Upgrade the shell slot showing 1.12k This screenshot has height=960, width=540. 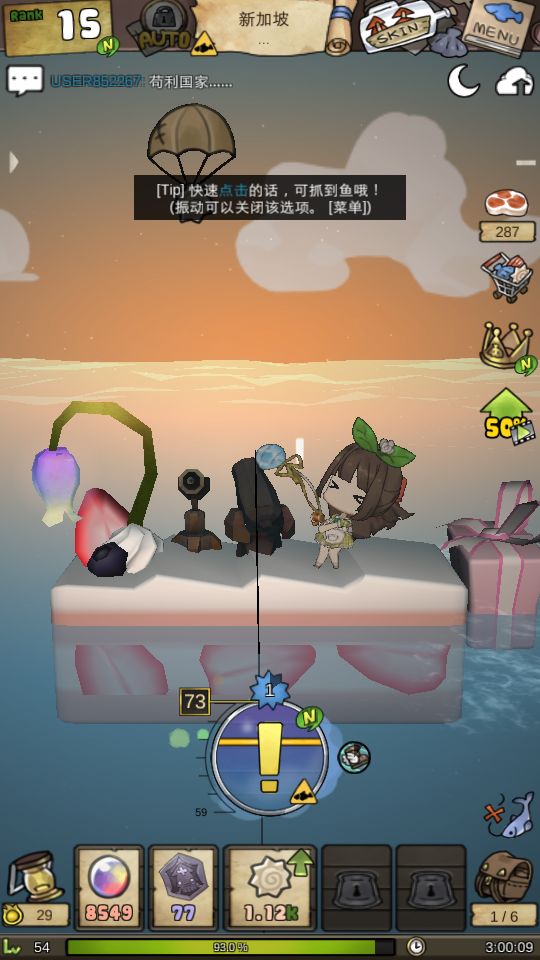[x=270, y=888]
